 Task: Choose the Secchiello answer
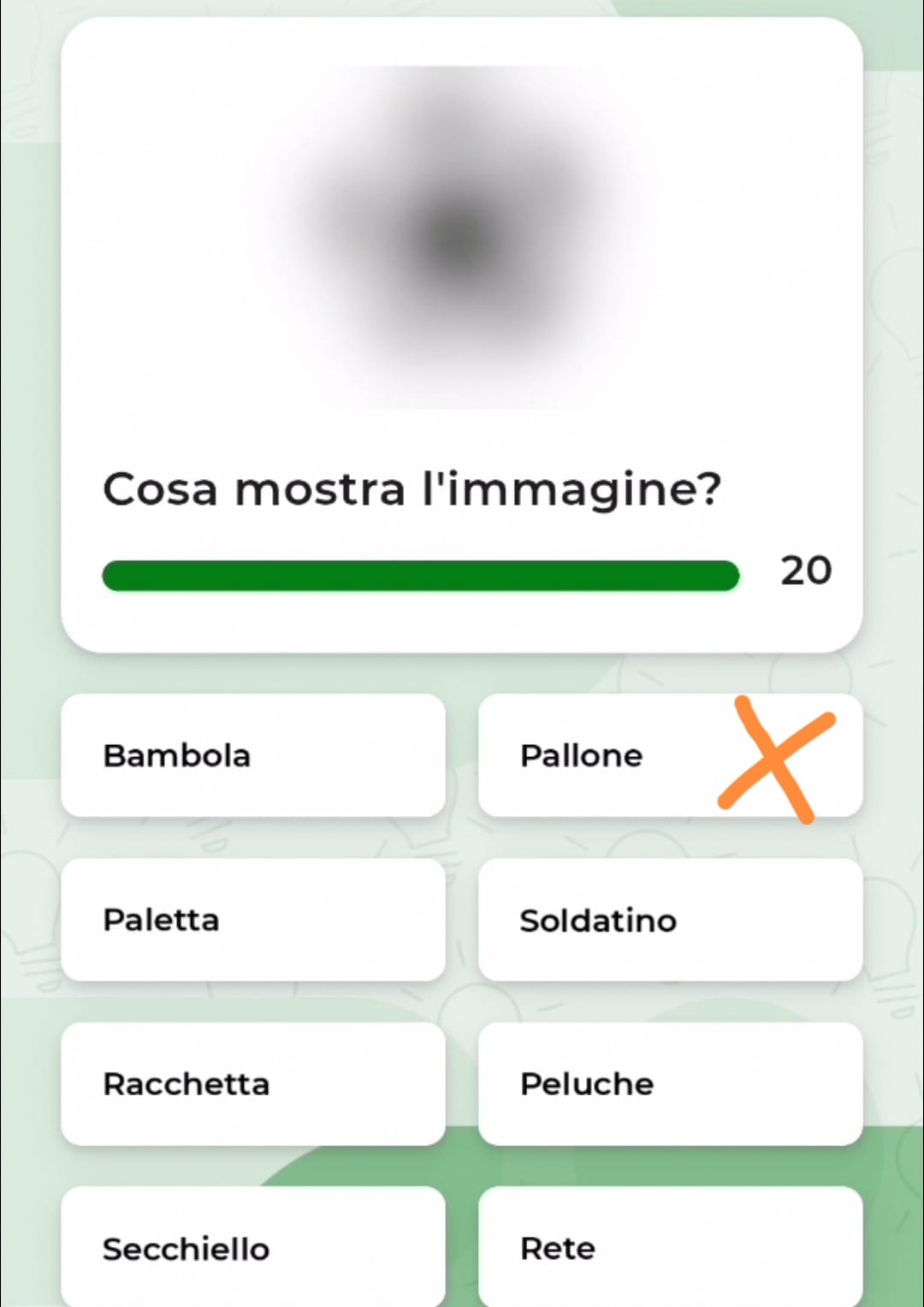point(253,1248)
